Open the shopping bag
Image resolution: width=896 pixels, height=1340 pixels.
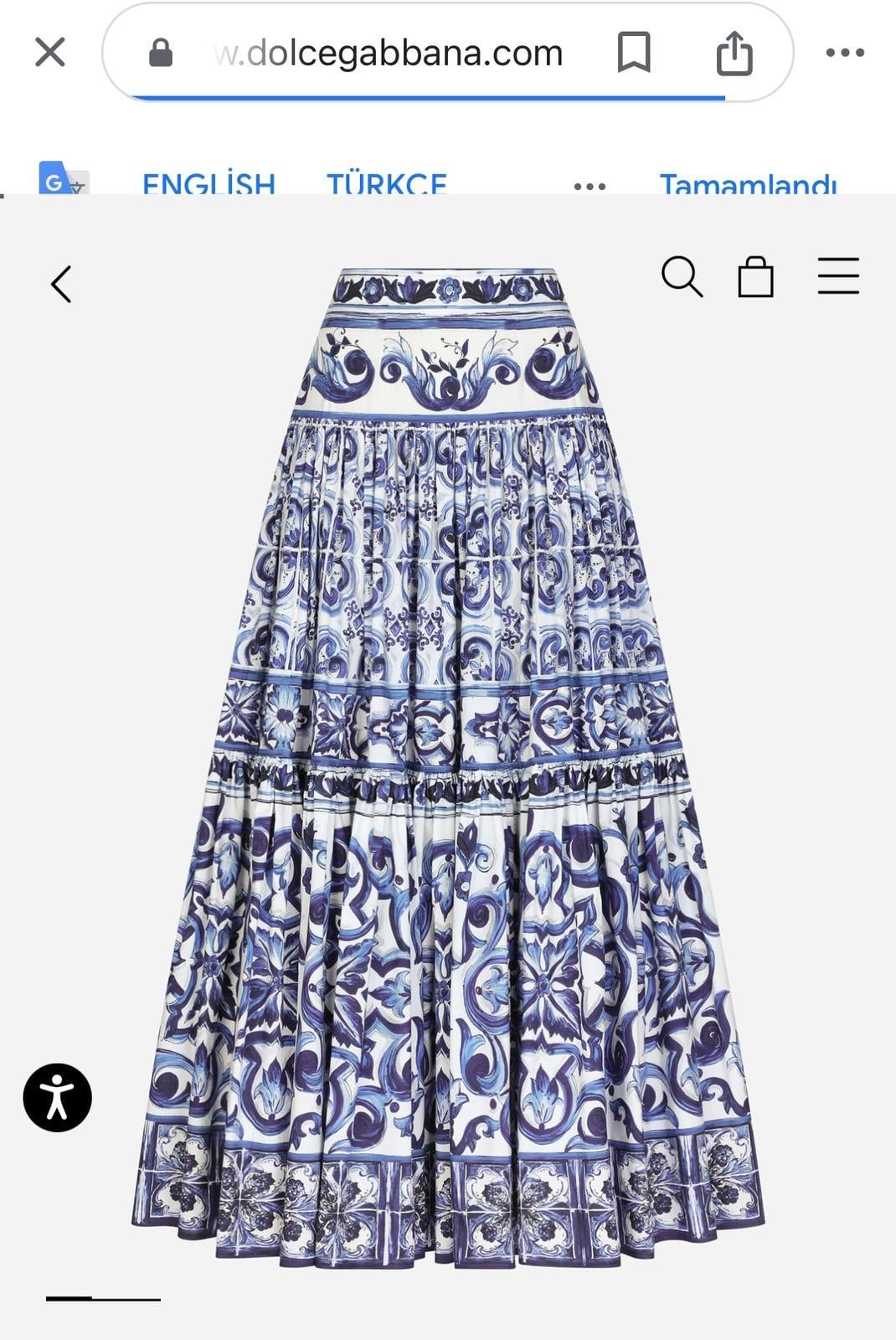click(x=755, y=277)
